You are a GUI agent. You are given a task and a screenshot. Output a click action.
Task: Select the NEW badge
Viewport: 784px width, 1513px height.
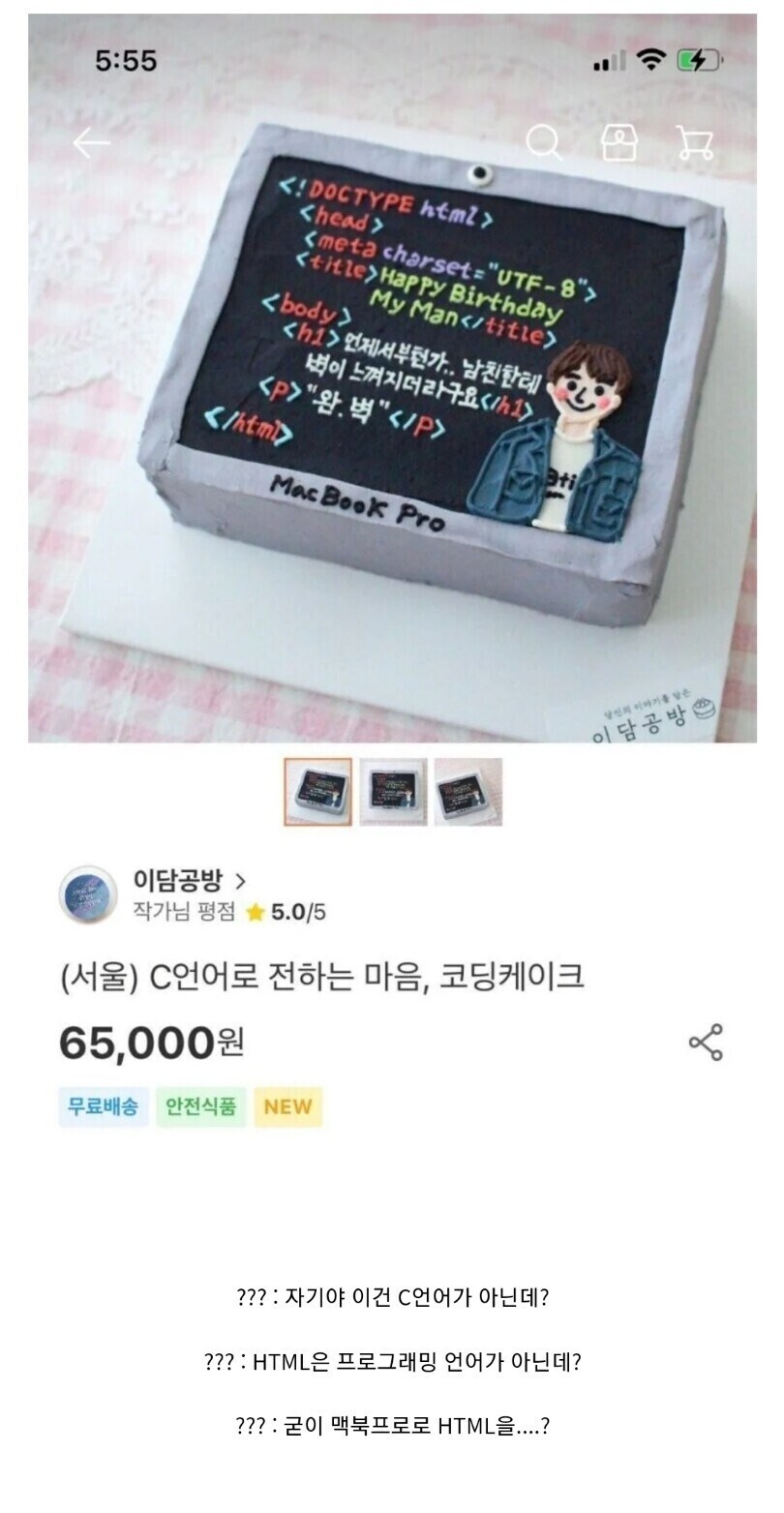point(286,1105)
